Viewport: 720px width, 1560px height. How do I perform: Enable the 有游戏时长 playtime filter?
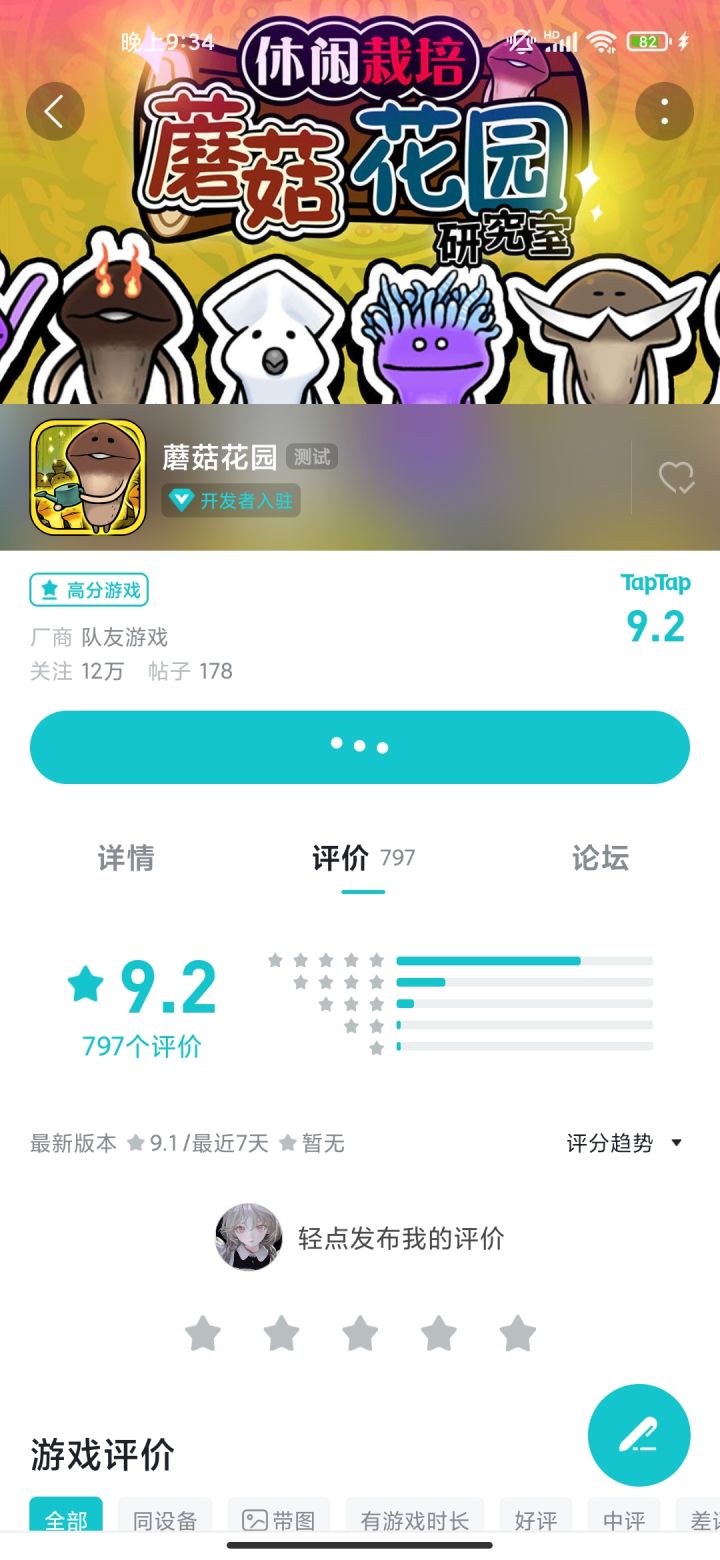pos(415,1521)
